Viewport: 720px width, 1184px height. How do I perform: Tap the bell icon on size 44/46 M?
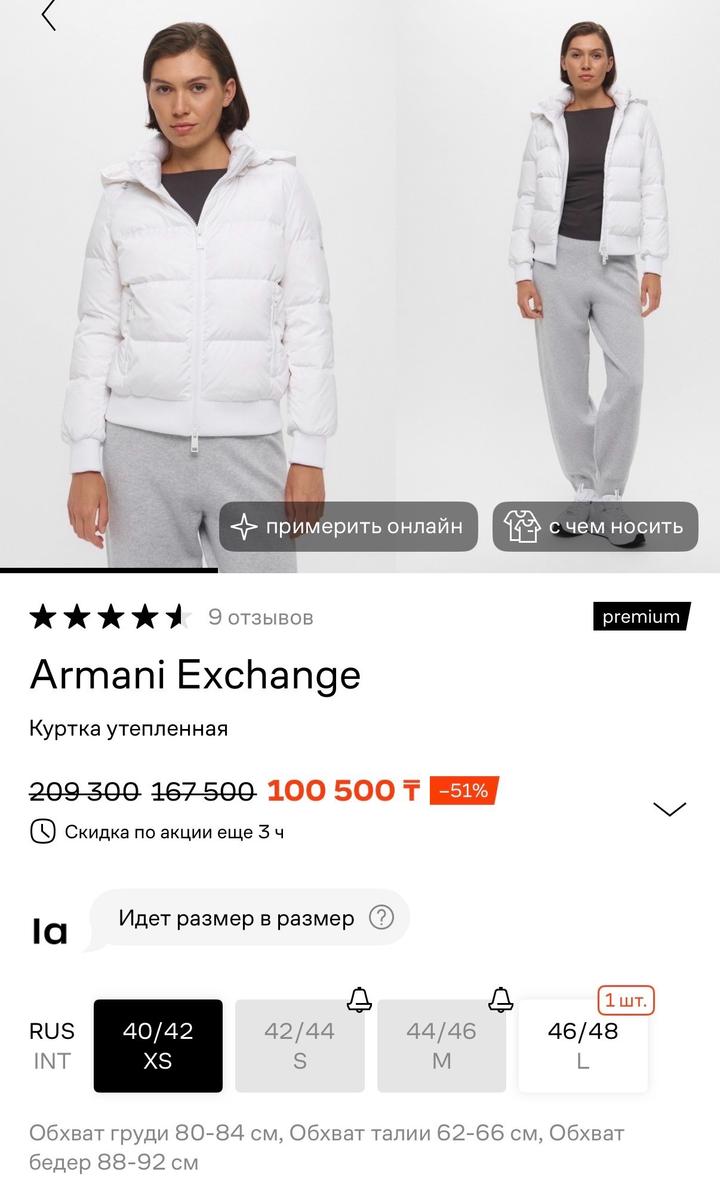tap(499, 997)
